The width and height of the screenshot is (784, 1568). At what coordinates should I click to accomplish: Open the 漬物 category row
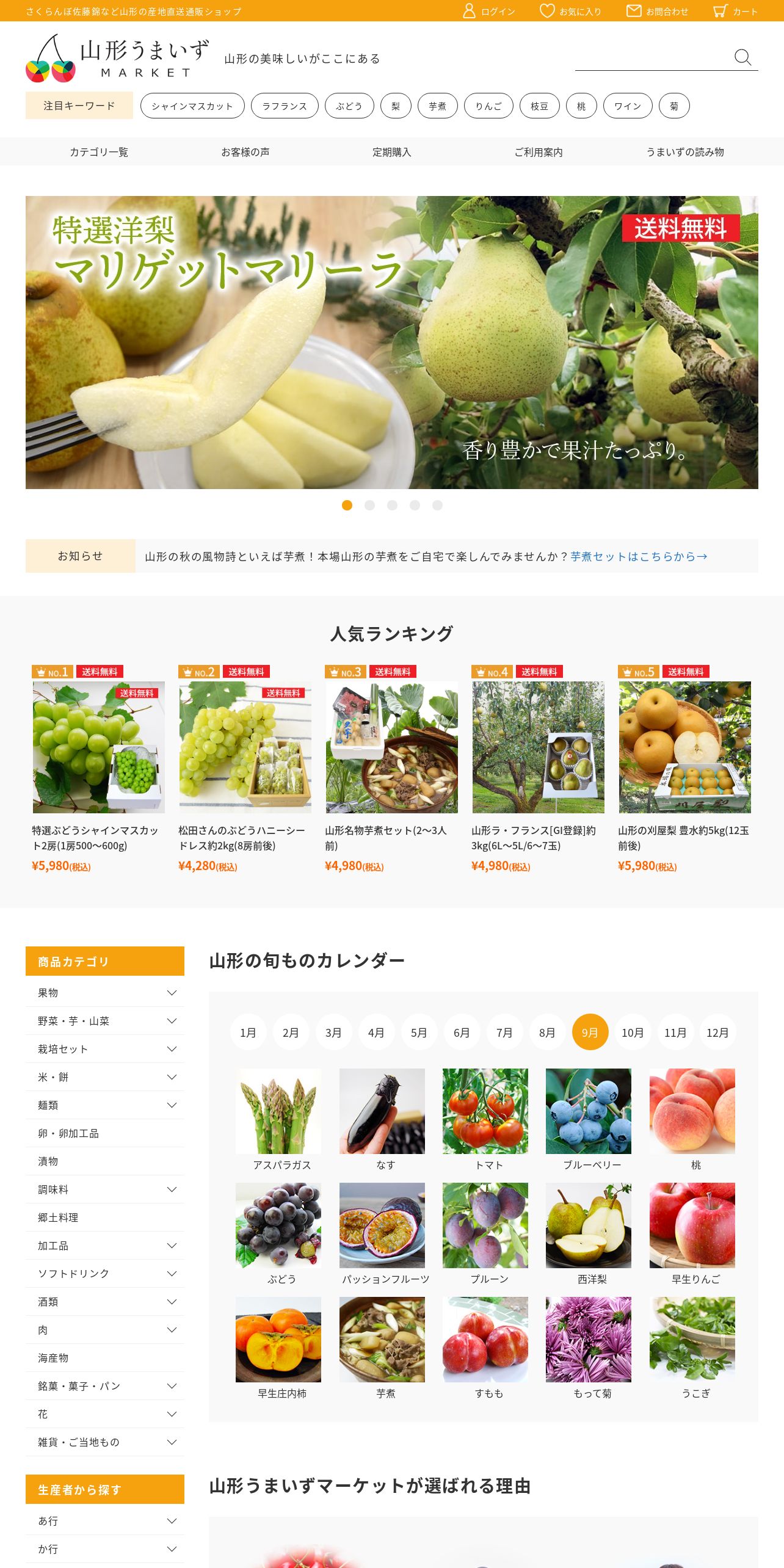click(104, 1161)
